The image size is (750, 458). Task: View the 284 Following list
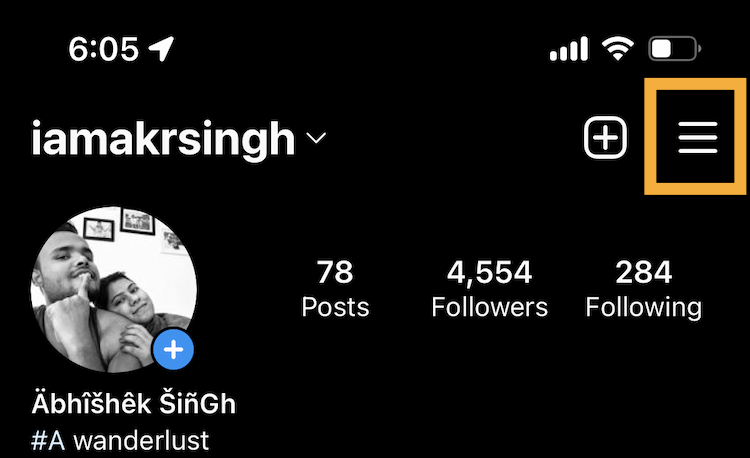(643, 288)
